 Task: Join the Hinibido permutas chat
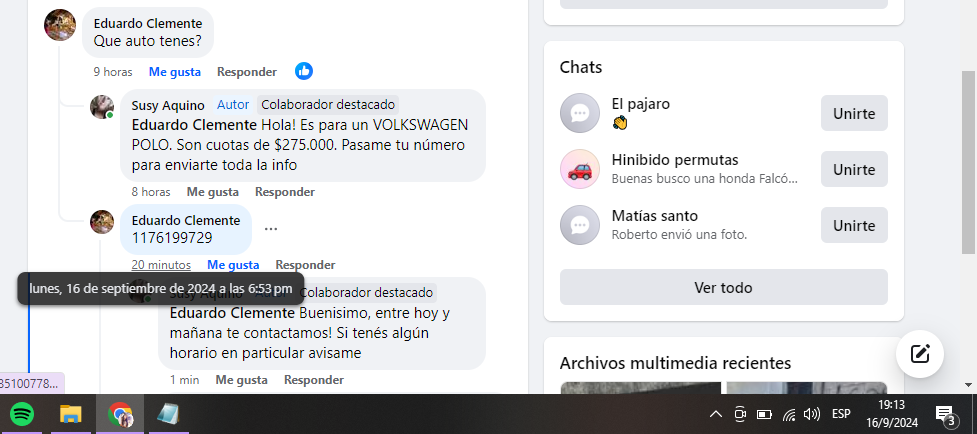(x=853, y=169)
